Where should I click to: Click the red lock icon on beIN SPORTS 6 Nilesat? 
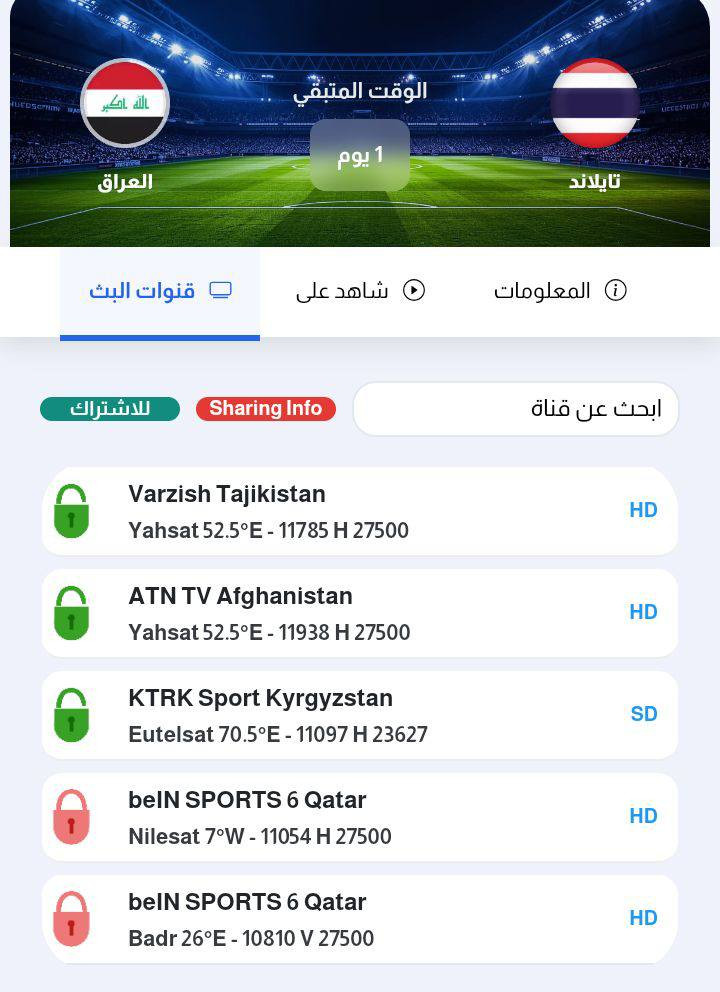click(71, 816)
